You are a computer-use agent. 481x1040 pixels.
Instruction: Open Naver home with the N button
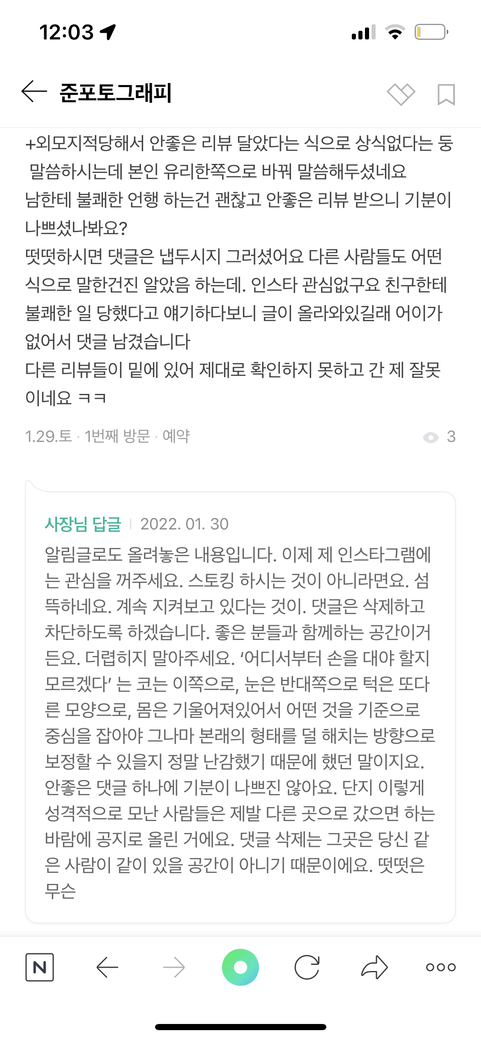39,968
